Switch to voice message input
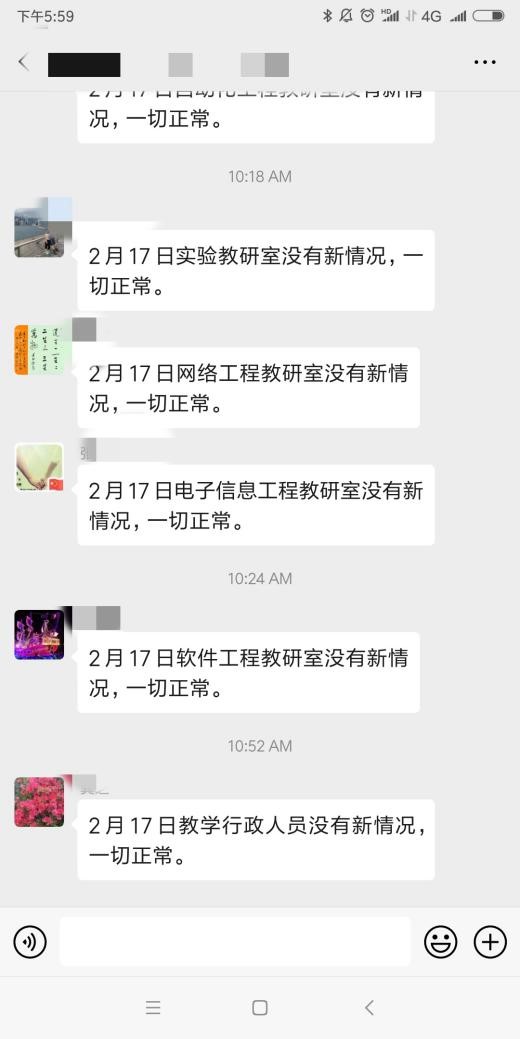Screen dimensions: 520x1039 (30, 942)
